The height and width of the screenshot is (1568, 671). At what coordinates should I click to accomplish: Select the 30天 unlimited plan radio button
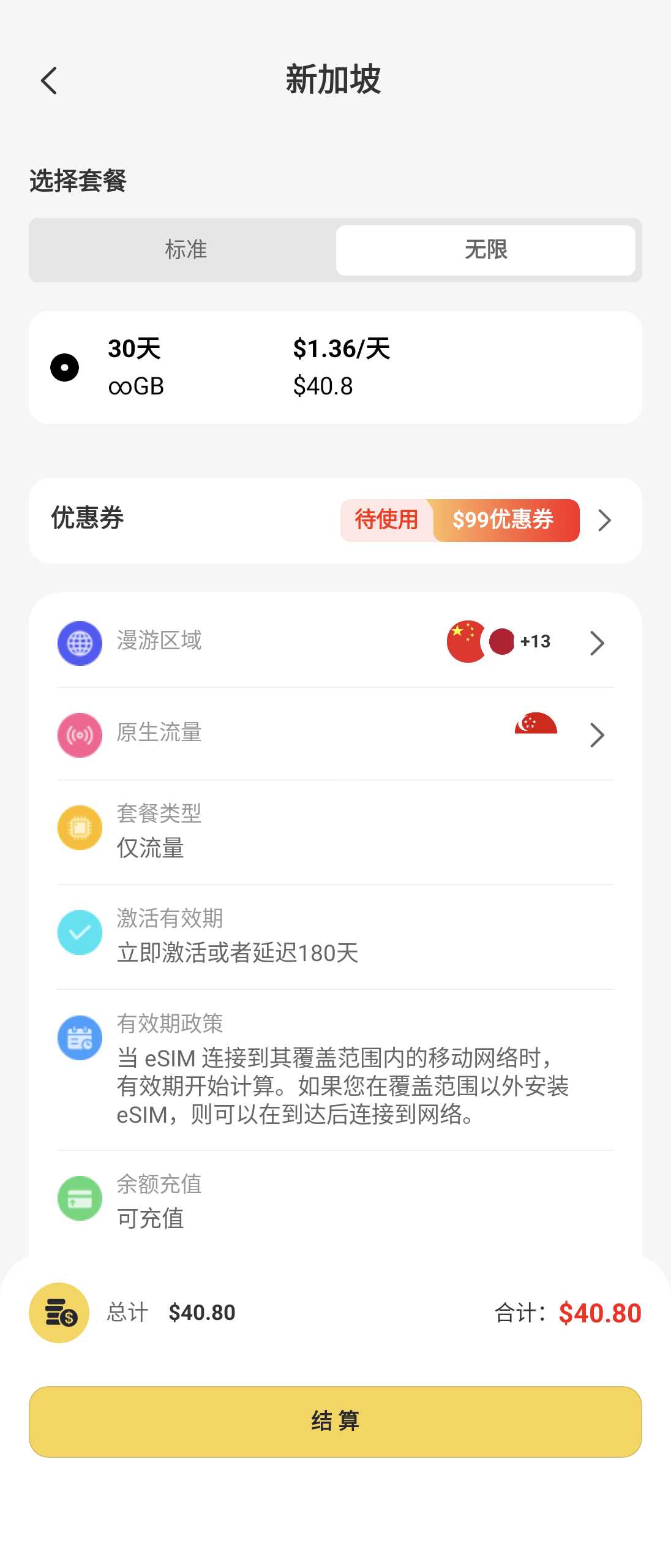(x=64, y=366)
